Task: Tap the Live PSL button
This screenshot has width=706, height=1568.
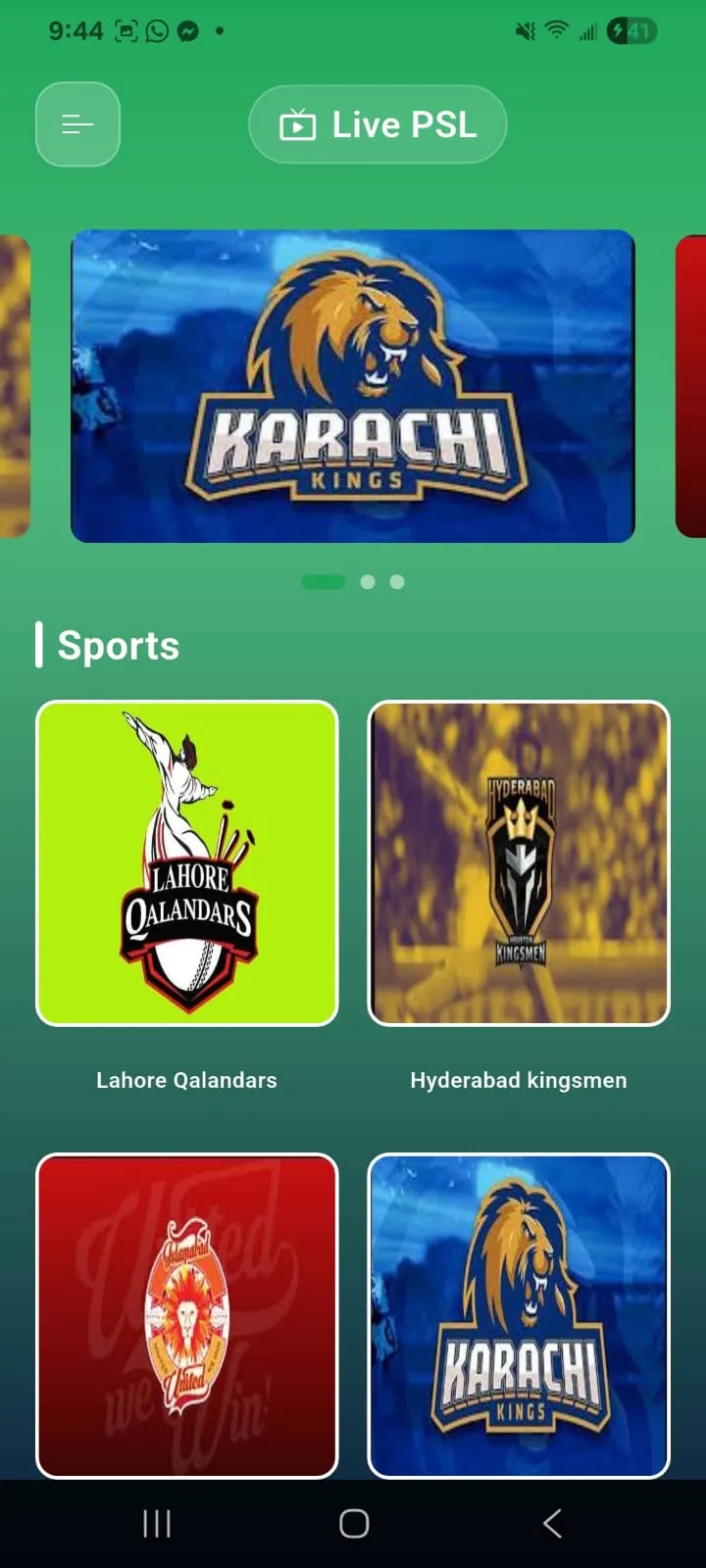Action: (378, 124)
